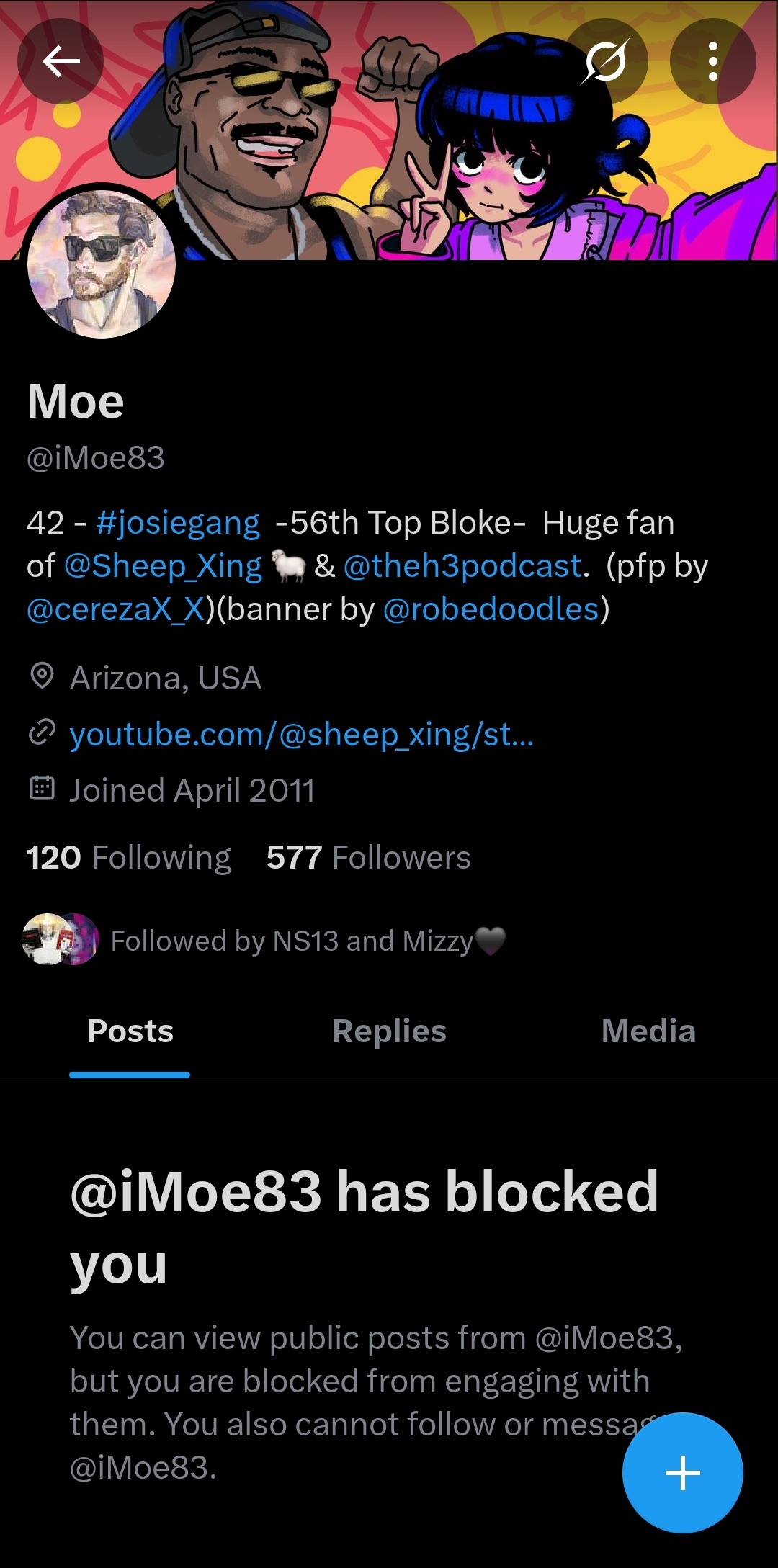Open the #josiegang hashtag
The image size is (778, 1568).
[x=177, y=523]
